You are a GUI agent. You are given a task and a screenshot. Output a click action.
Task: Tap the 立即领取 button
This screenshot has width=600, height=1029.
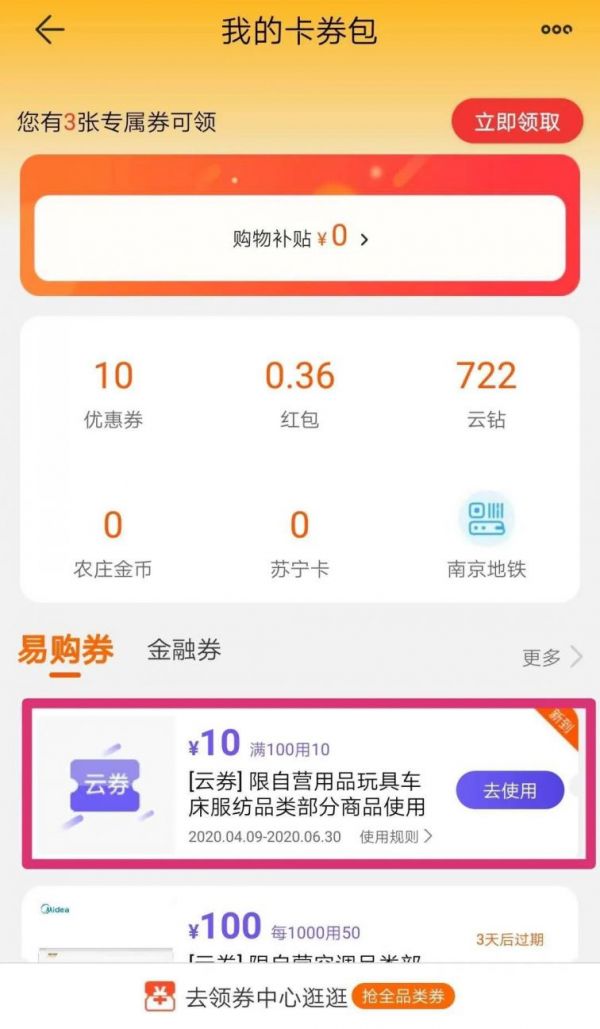point(516,122)
